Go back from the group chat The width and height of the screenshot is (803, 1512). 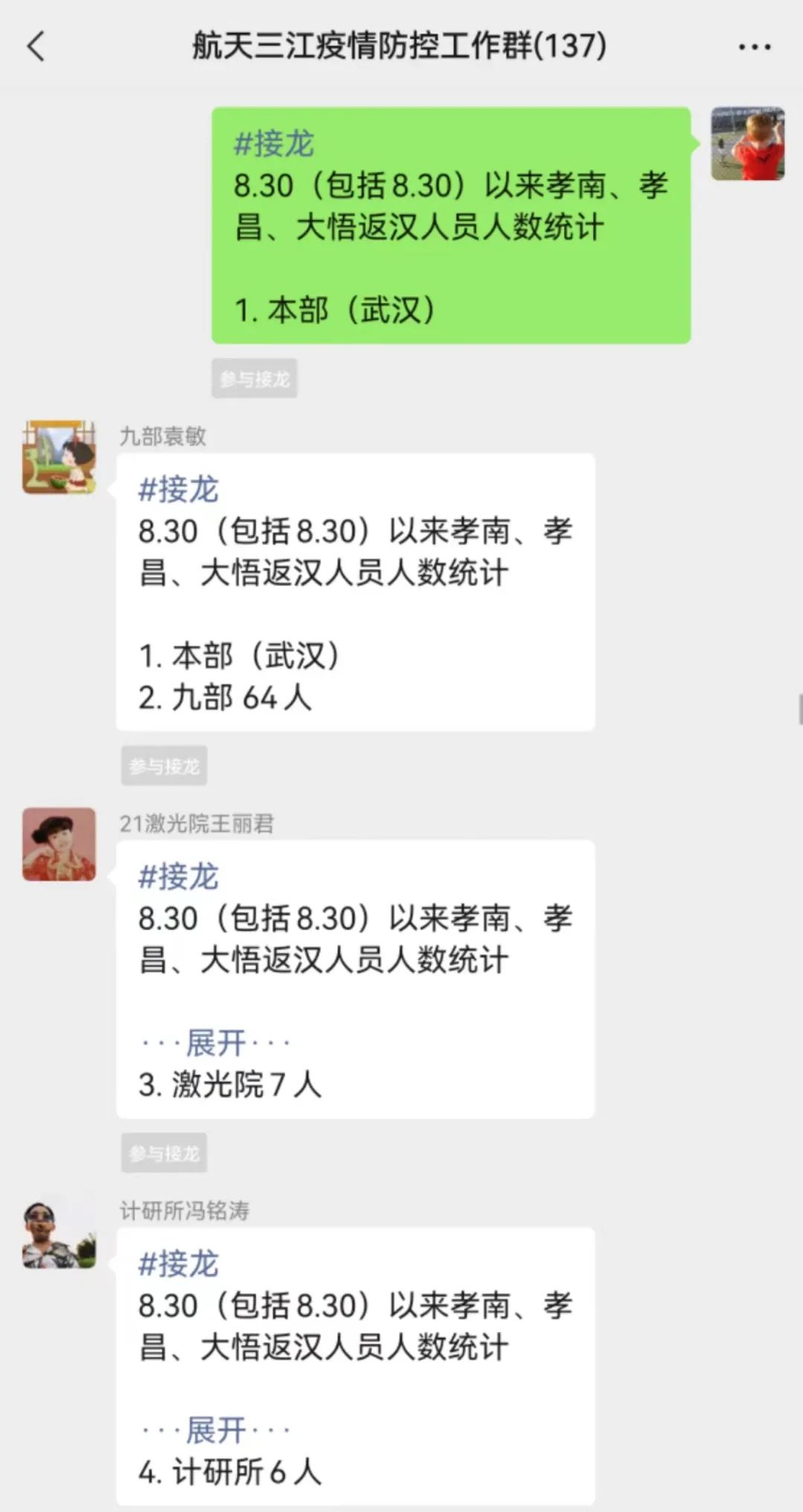[36, 46]
